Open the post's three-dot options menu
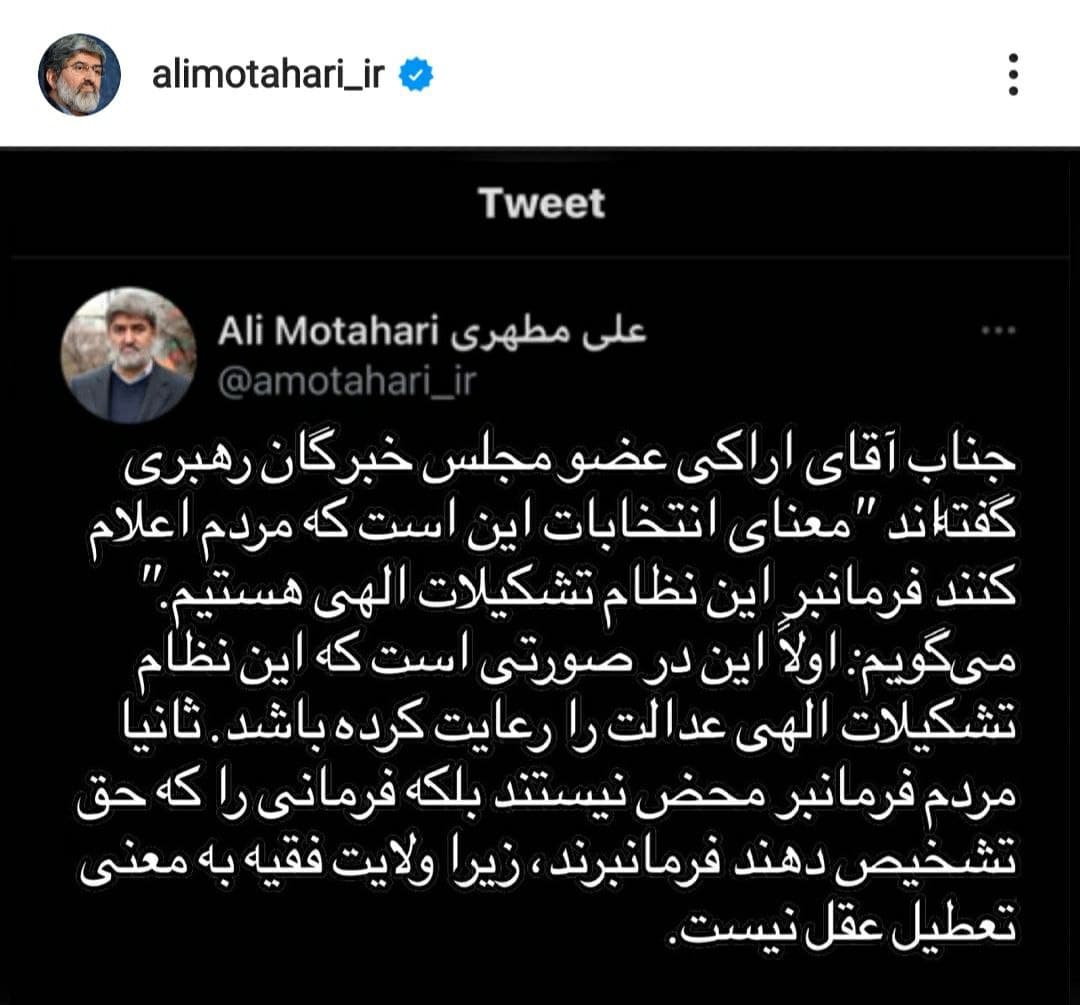The image size is (1080, 1005). click(x=1013, y=75)
